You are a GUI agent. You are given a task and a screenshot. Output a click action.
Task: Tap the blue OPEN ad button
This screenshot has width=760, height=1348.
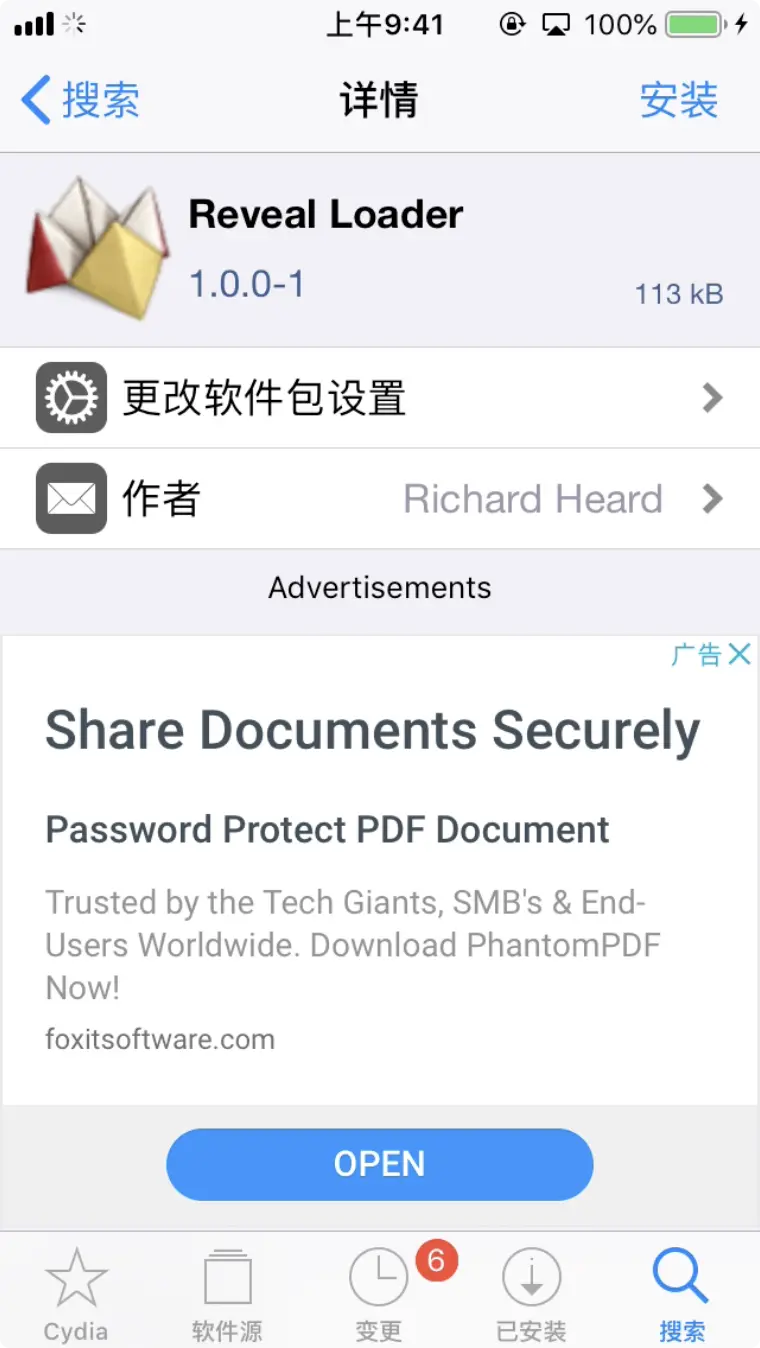(x=380, y=1164)
